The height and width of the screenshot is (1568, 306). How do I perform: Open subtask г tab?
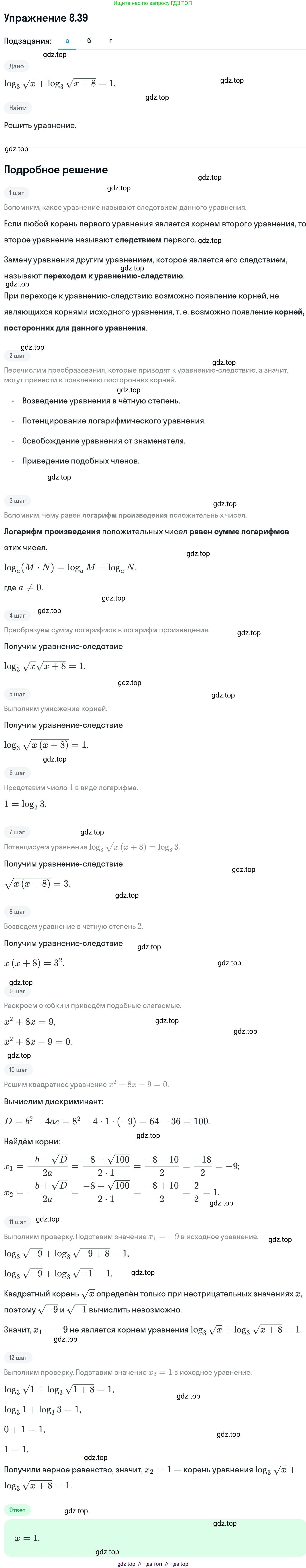110,41
